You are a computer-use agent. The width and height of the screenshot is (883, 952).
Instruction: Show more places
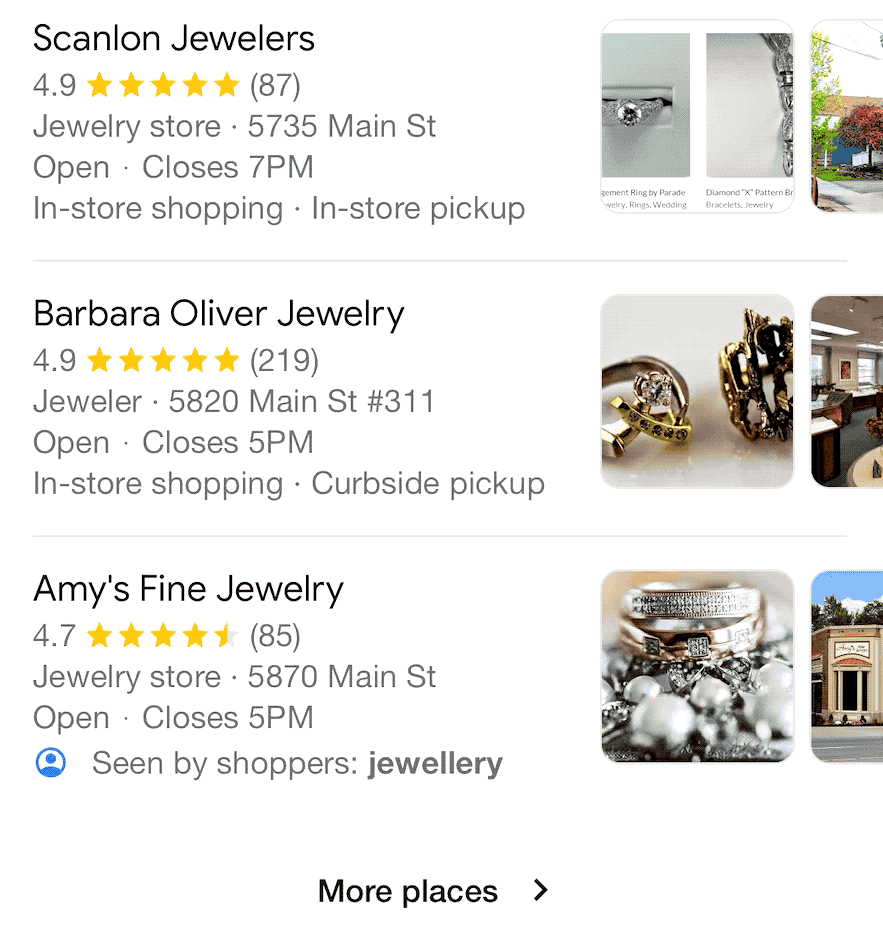coord(433,891)
